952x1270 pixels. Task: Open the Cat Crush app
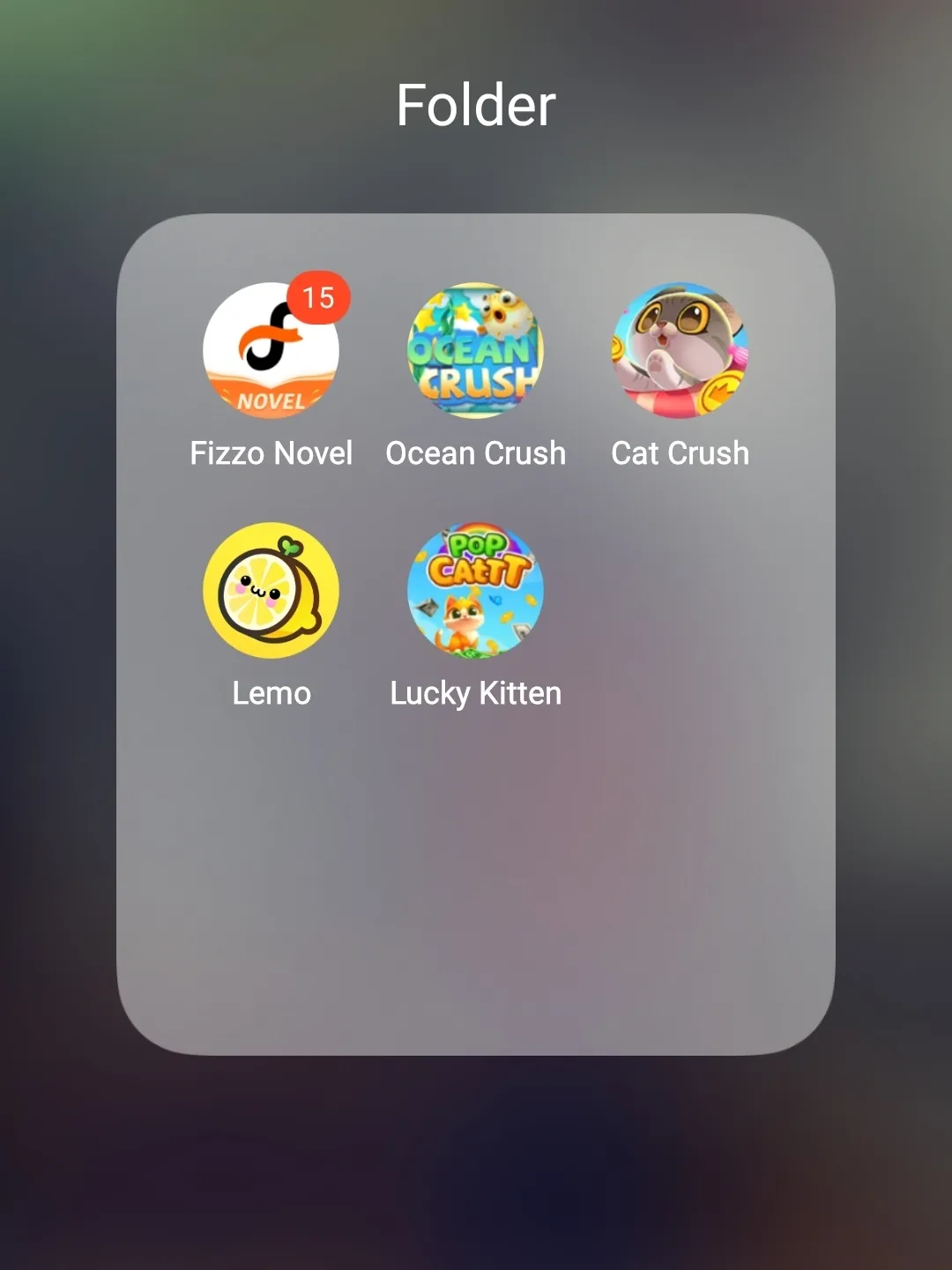(680, 351)
